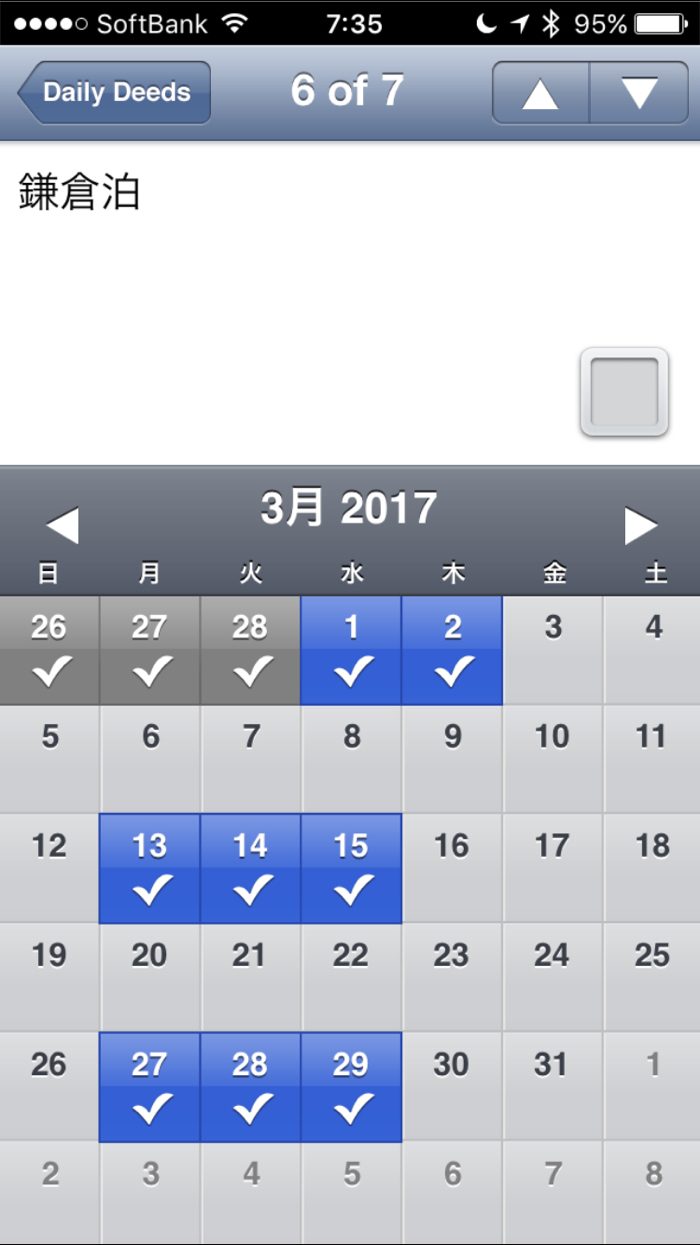This screenshot has width=700, height=1245.
Task: Select March 10 in the calendar
Action: click(x=553, y=759)
